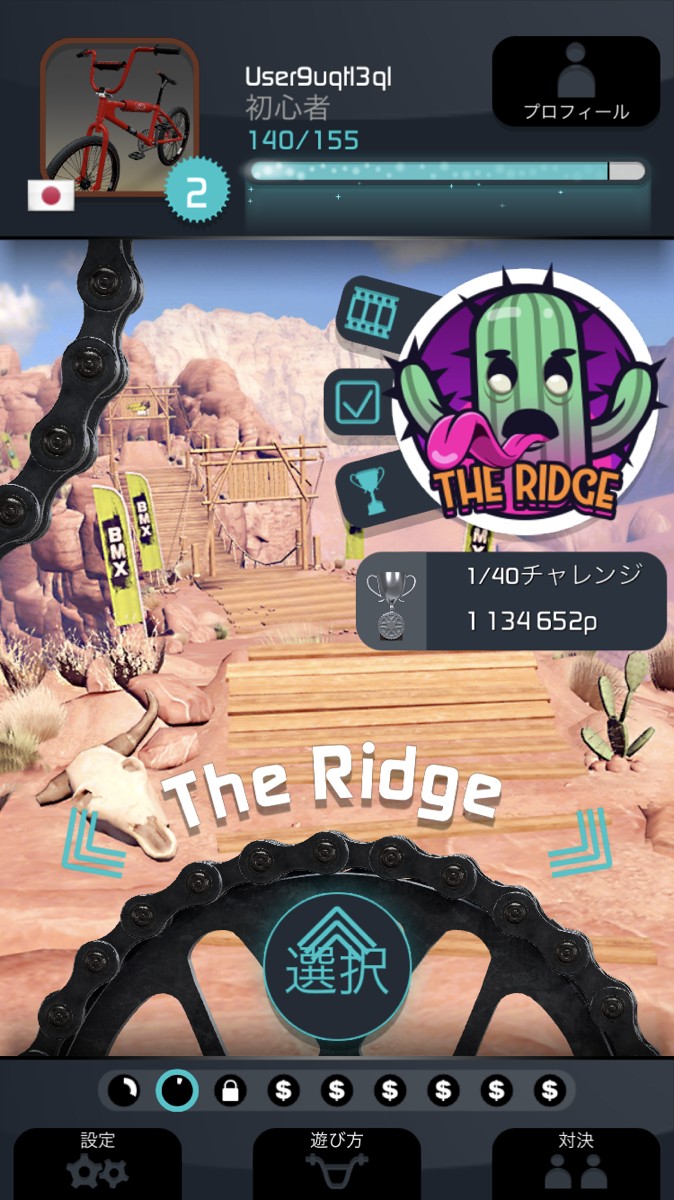Jump to the first level page dot
This screenshot has height=1200, width=674.
tap(124, 1090)
